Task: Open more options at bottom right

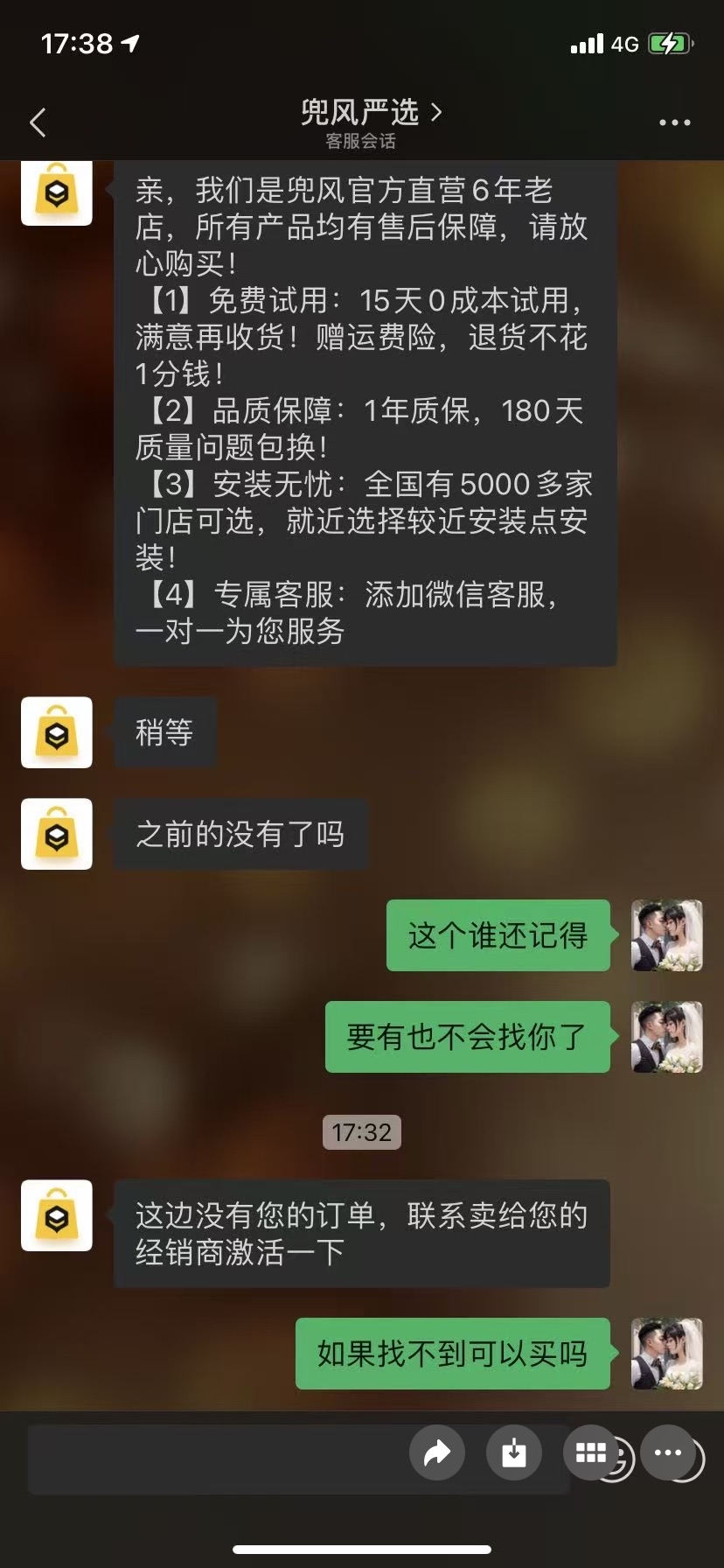Action: 667,1453
